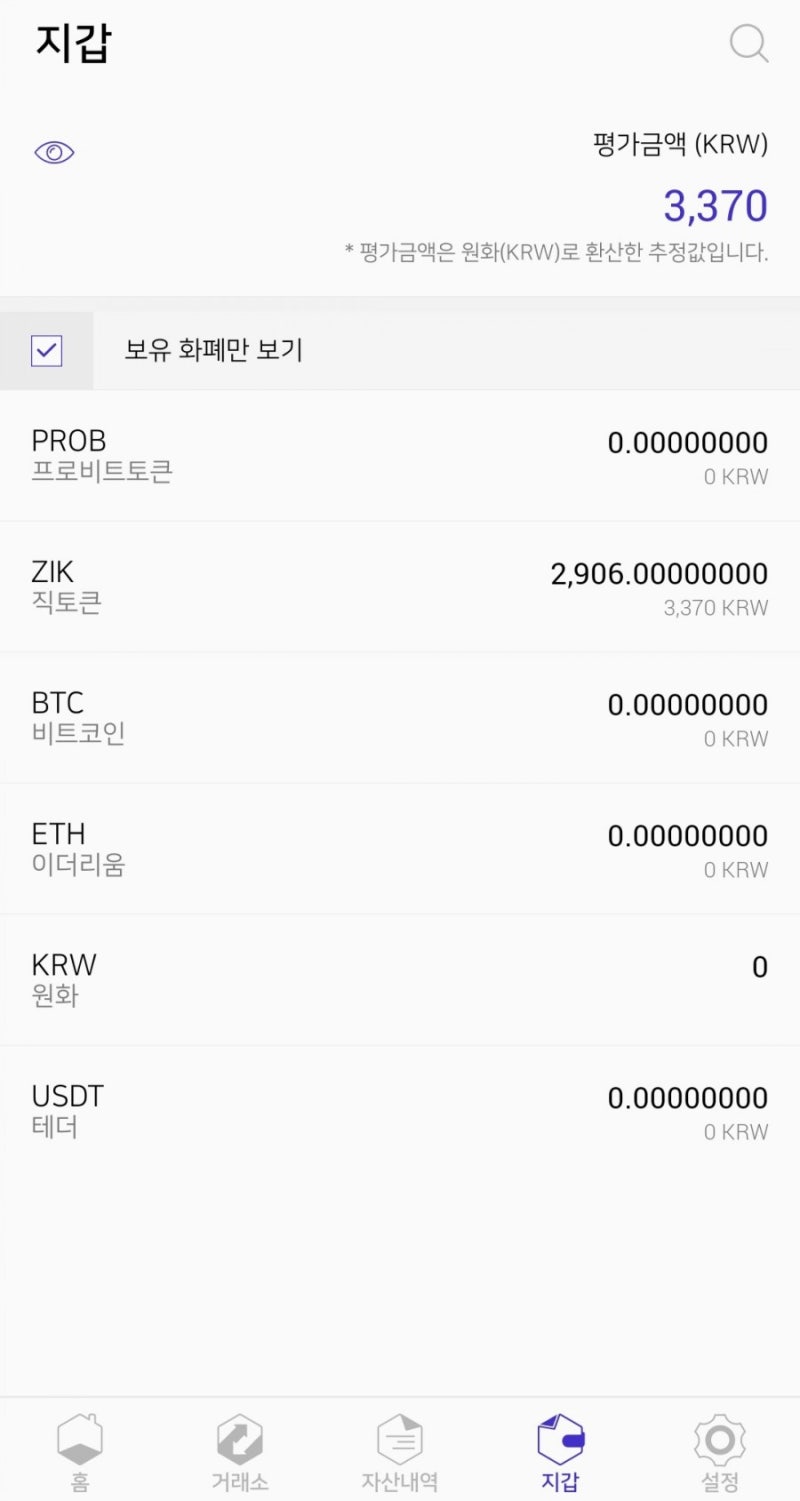Screen dimensions: 800x1501
Task: Expand the KRW 원화 balance row
Action: [400, 978]
